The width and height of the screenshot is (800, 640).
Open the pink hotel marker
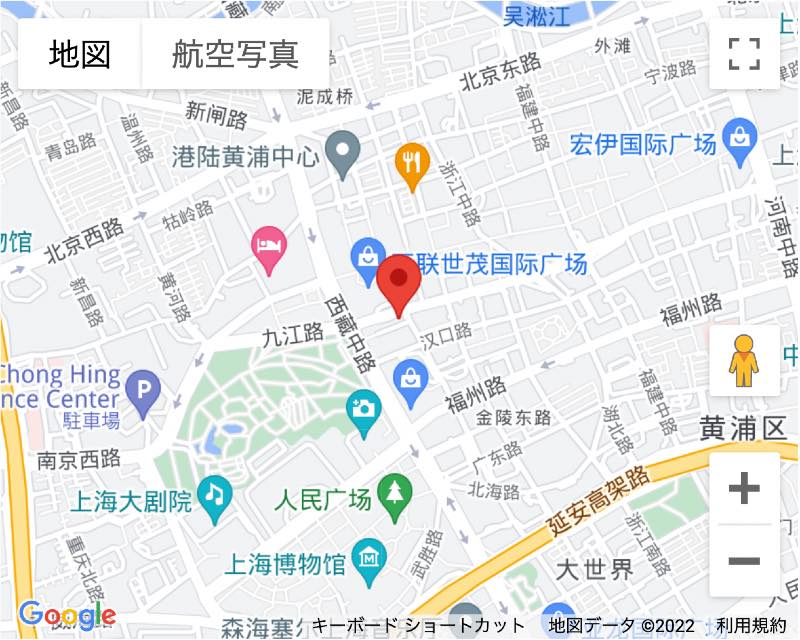(268, 247)
